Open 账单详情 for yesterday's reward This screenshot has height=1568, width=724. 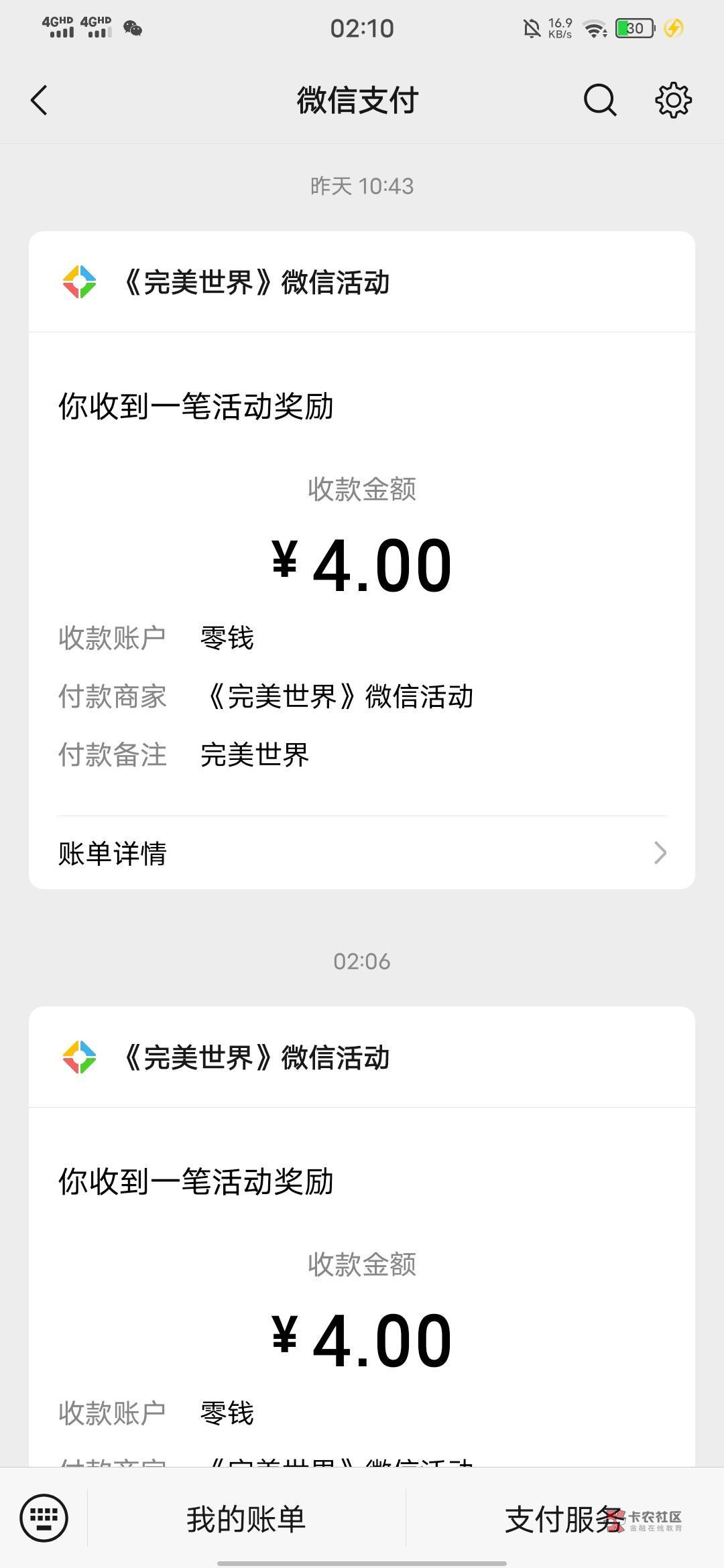(x=362, y=853)
